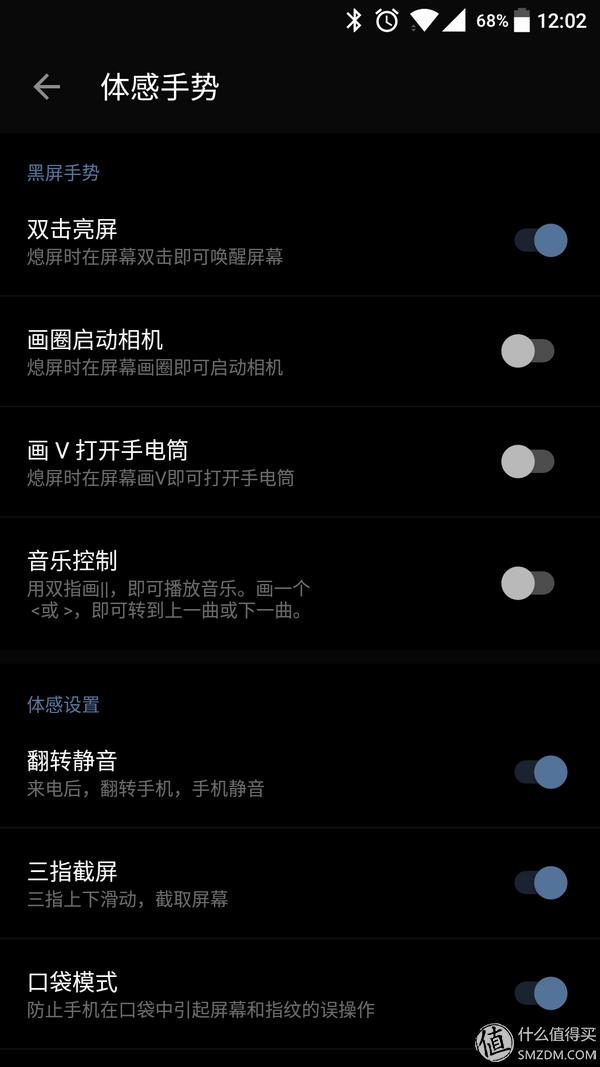Image resolution: width=600 pixels, height=1067 pixels.
Task: Go back from 体感手势 screen
Action: click(x=47, y=87)
